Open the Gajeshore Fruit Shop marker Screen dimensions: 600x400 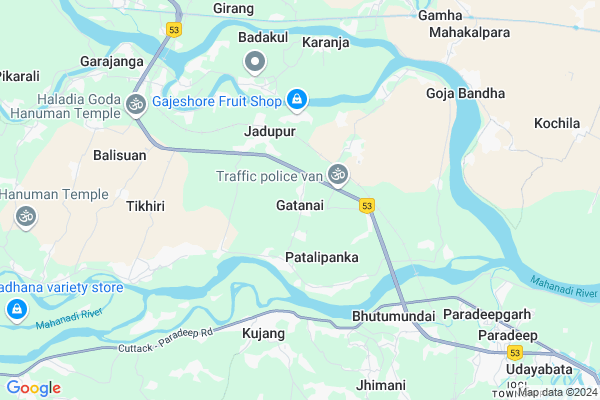click(296, 100)
